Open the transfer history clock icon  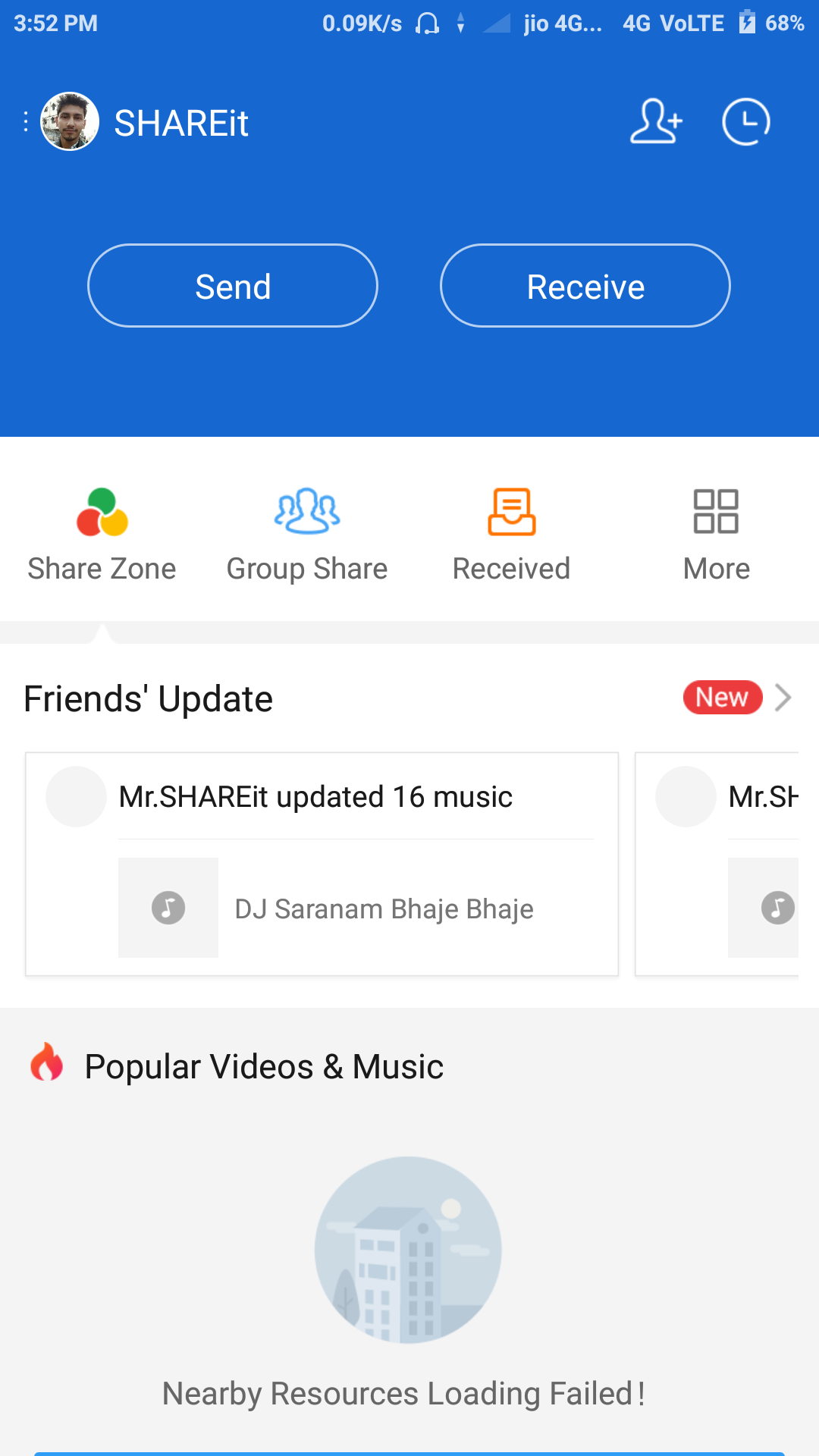(746, 122)
